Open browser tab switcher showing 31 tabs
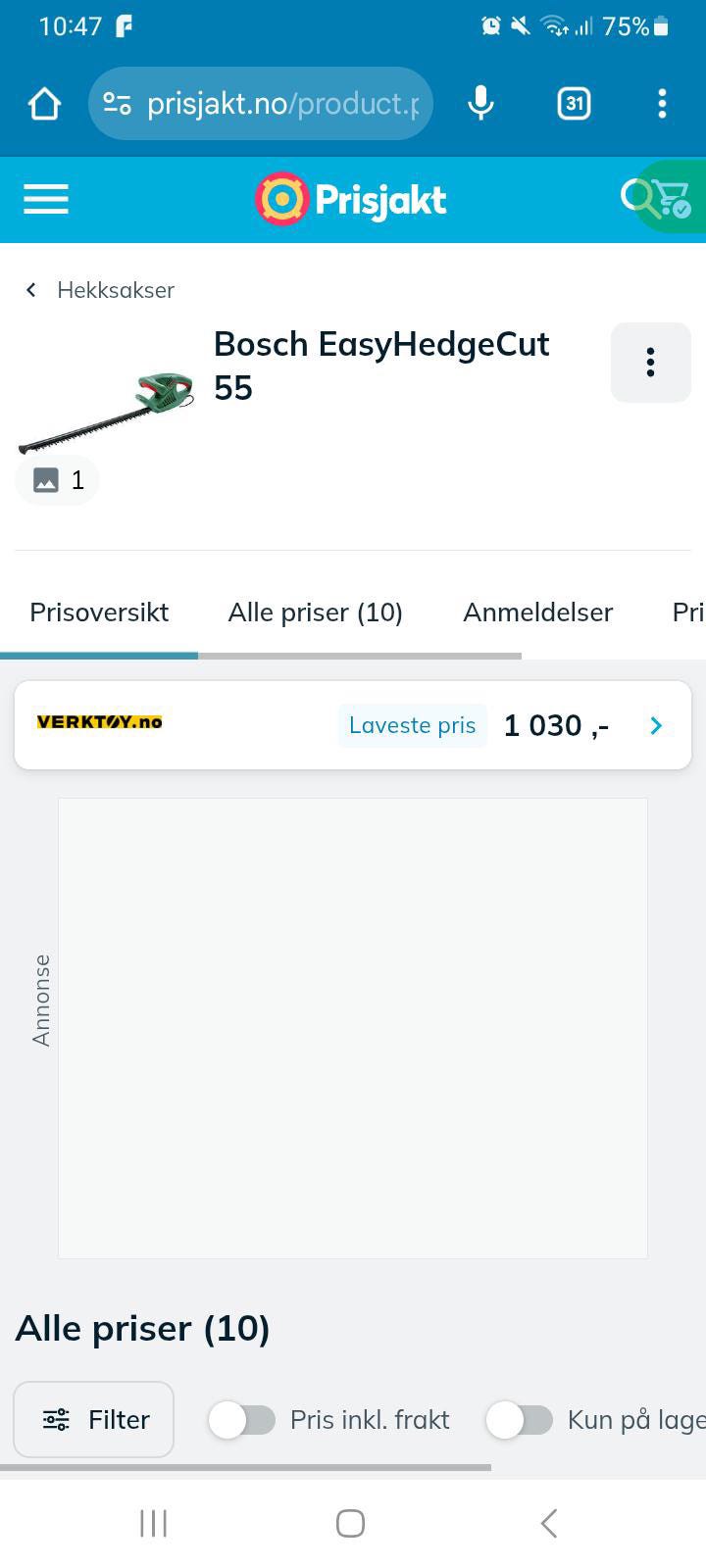 (x=574, y=103)
